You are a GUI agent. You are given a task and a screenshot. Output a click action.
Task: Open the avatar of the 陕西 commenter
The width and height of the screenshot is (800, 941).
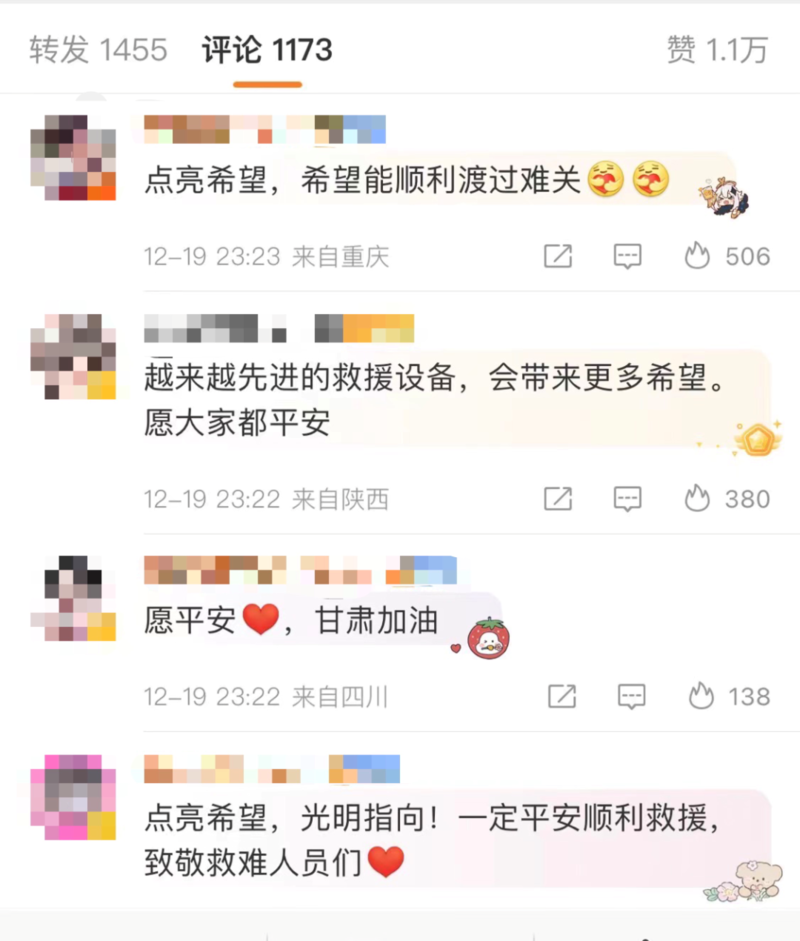coord(73,355)
